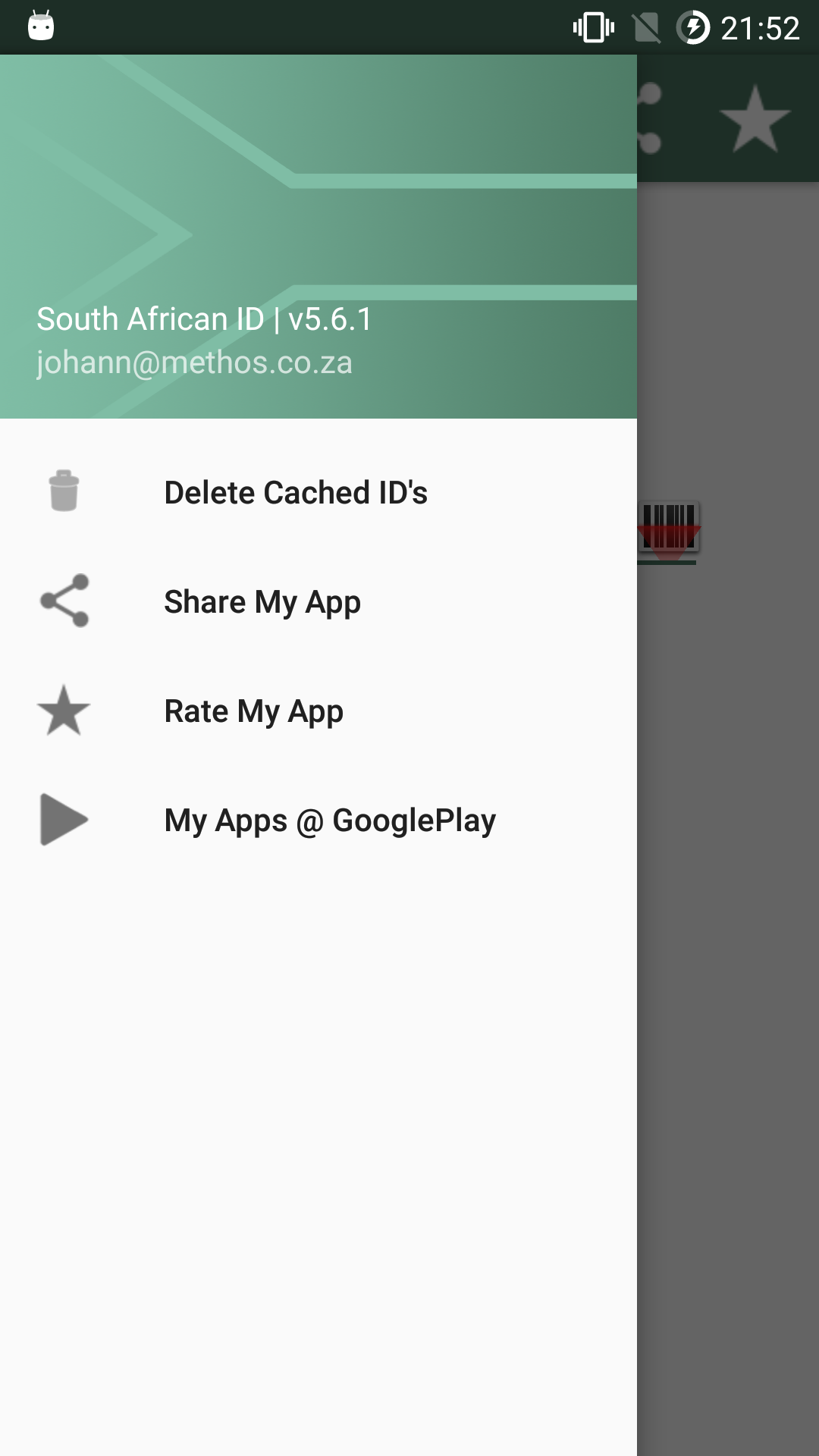This screenshot has height=1456, width=819.
Task: Select Delete Cached ID's
Action: coord(296,493)
